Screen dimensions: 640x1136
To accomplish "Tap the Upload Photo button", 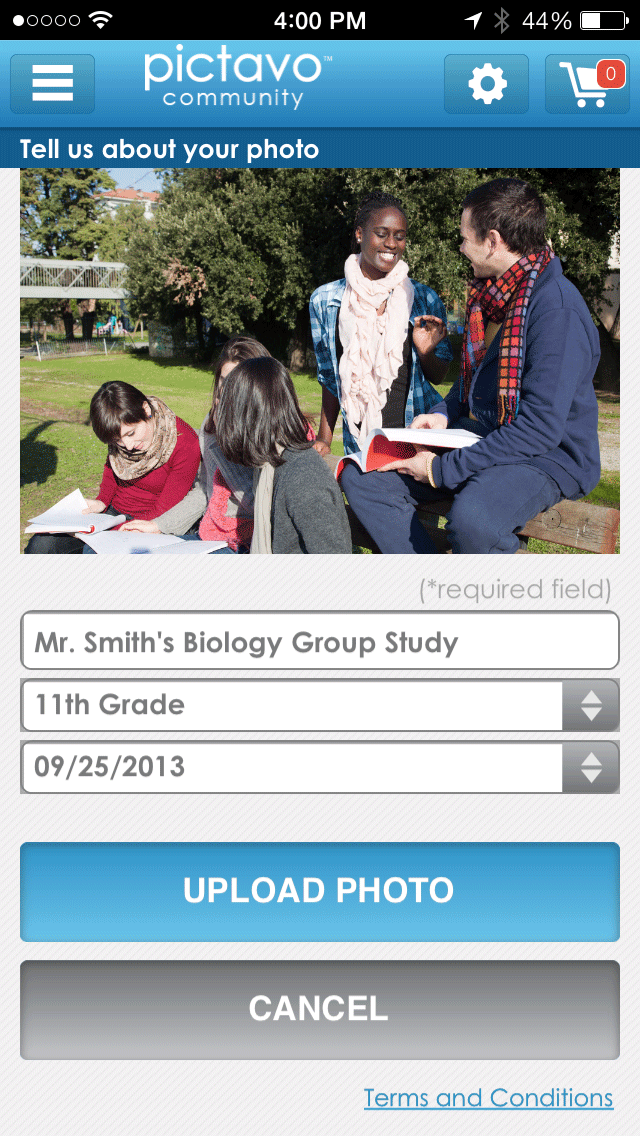I will pos(320,891).
